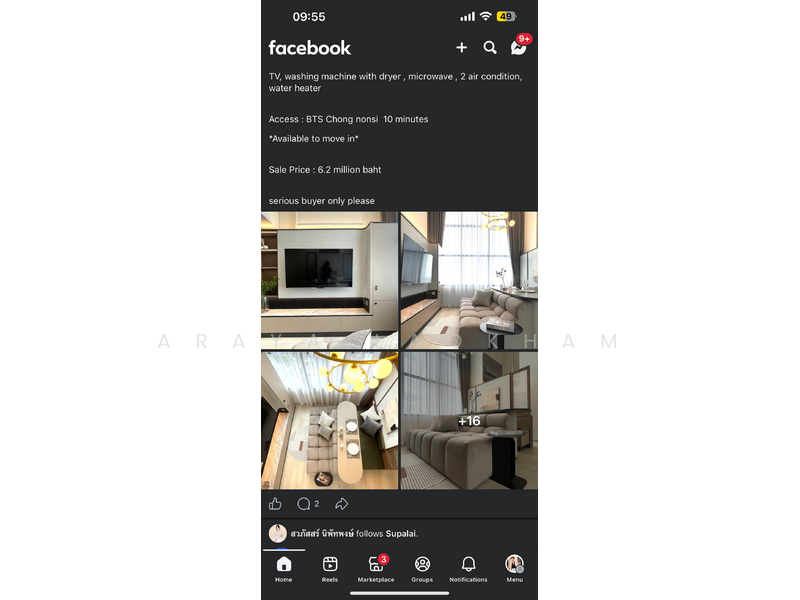The width and height of the screenshot is (800, 600).
Task: Open Facebook search
Action: pos(490,47)
